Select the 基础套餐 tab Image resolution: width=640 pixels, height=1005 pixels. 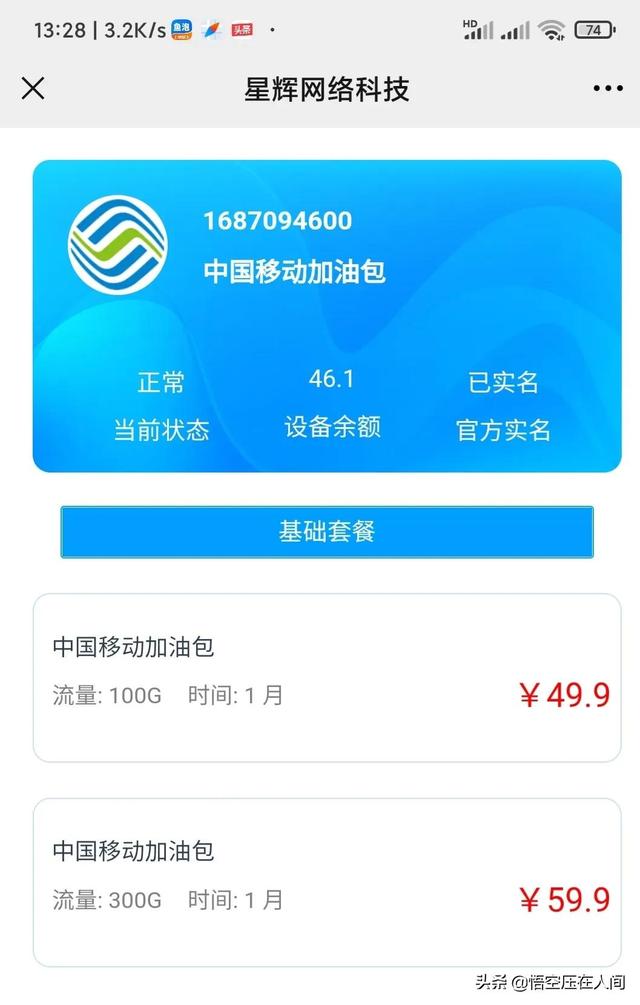click(327, 531)
